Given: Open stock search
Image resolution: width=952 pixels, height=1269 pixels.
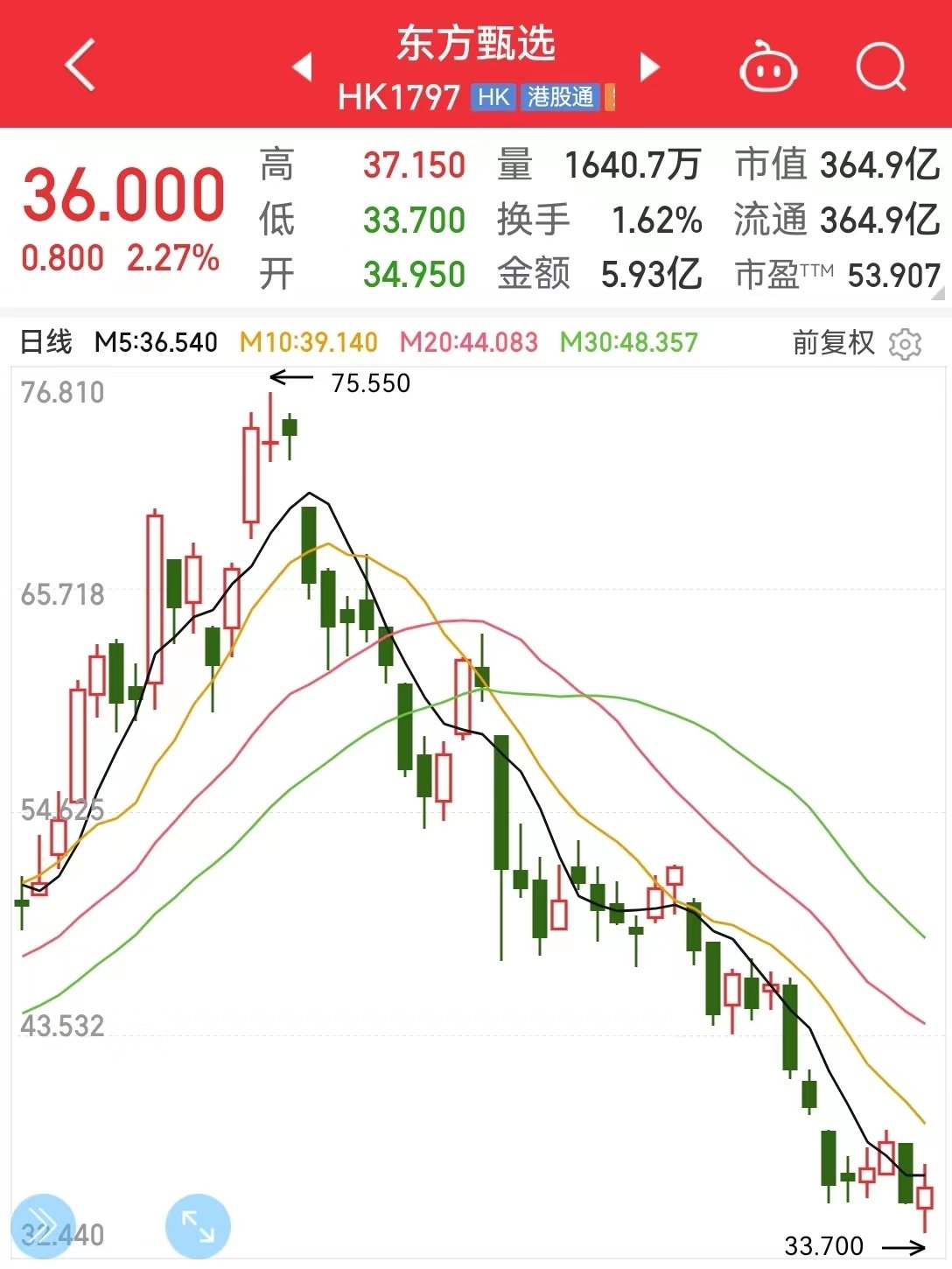Looking at the screenshot, I should tap(880, 67).
